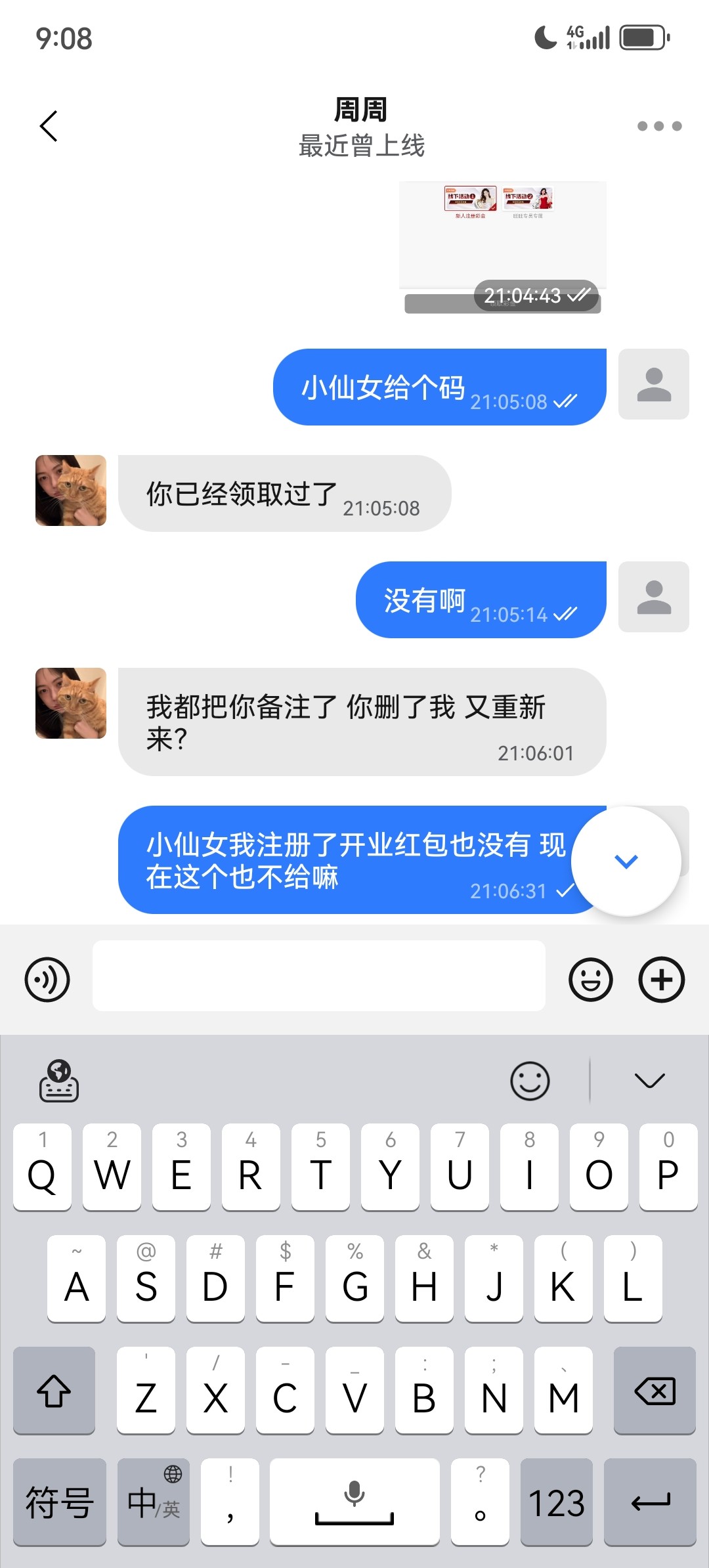709x1568 pixels.
Task: Toggle 中/英 input language key
Action: [154, 1502]
